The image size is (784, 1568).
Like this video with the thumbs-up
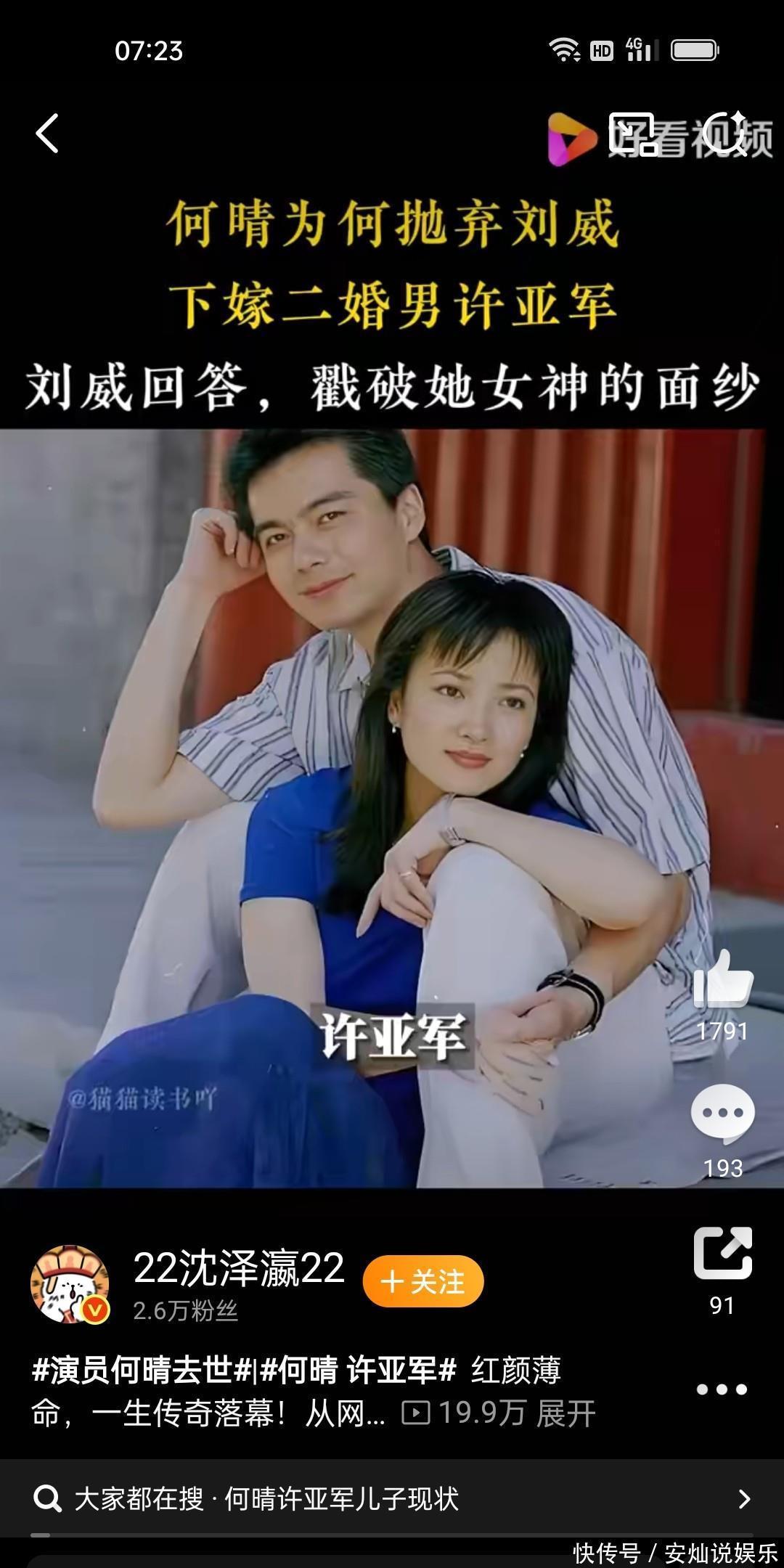point(723,979)
